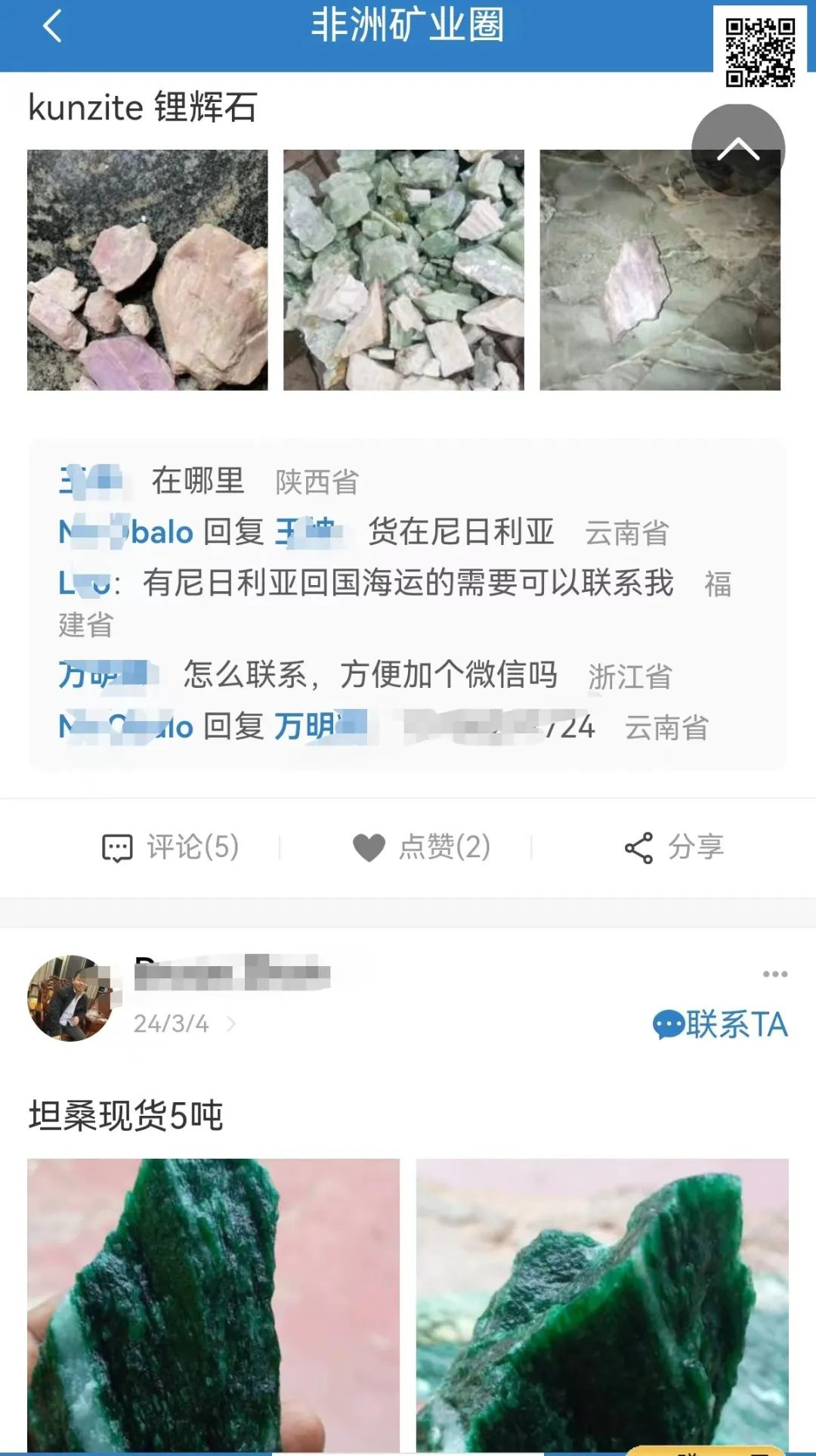This screenshot has height=1456, width=816.
Task: Open the poster's avatar on 24/3/4 post
Action: tap(70, 998)
